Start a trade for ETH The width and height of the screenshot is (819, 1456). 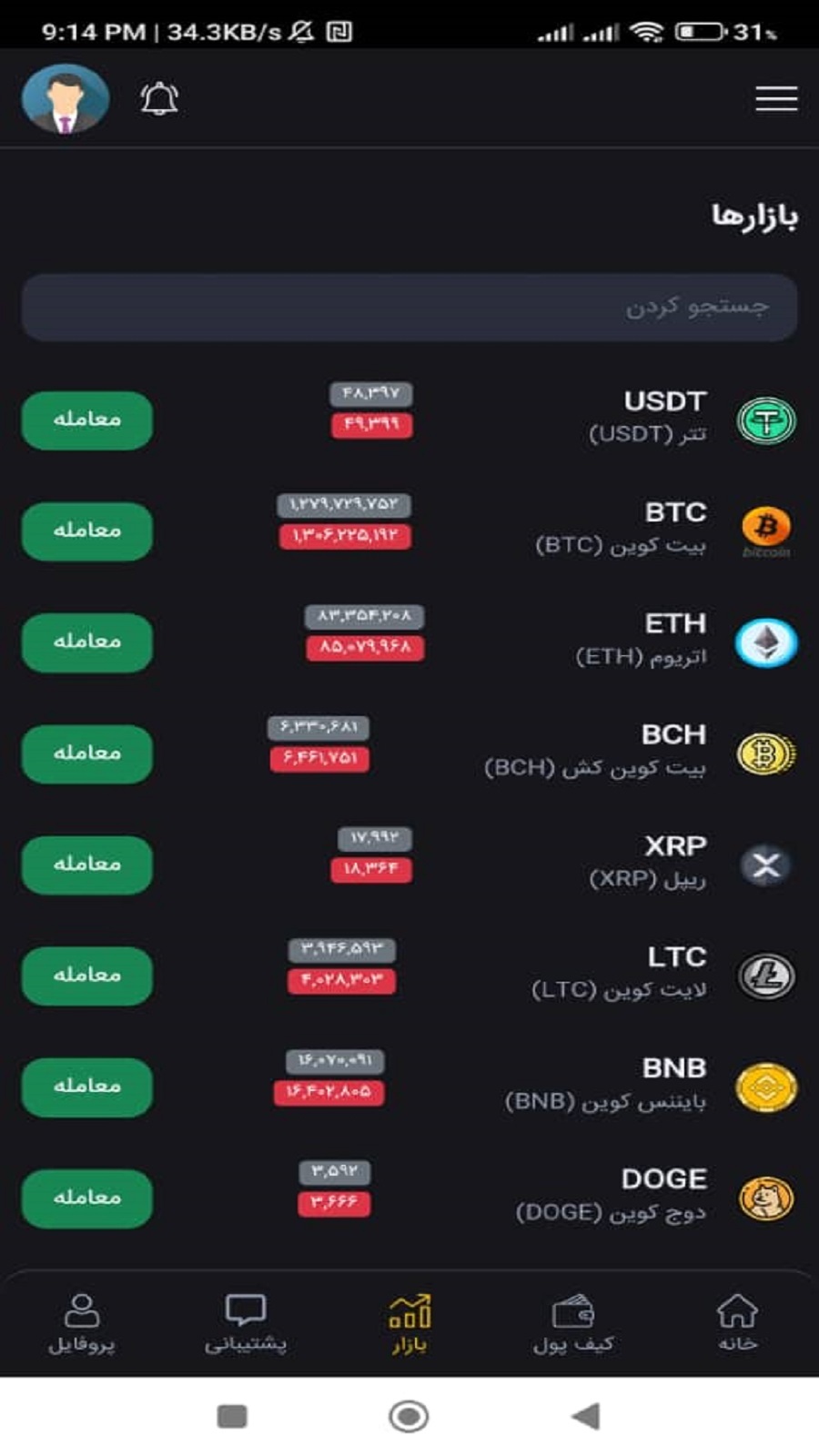(87, 642)
